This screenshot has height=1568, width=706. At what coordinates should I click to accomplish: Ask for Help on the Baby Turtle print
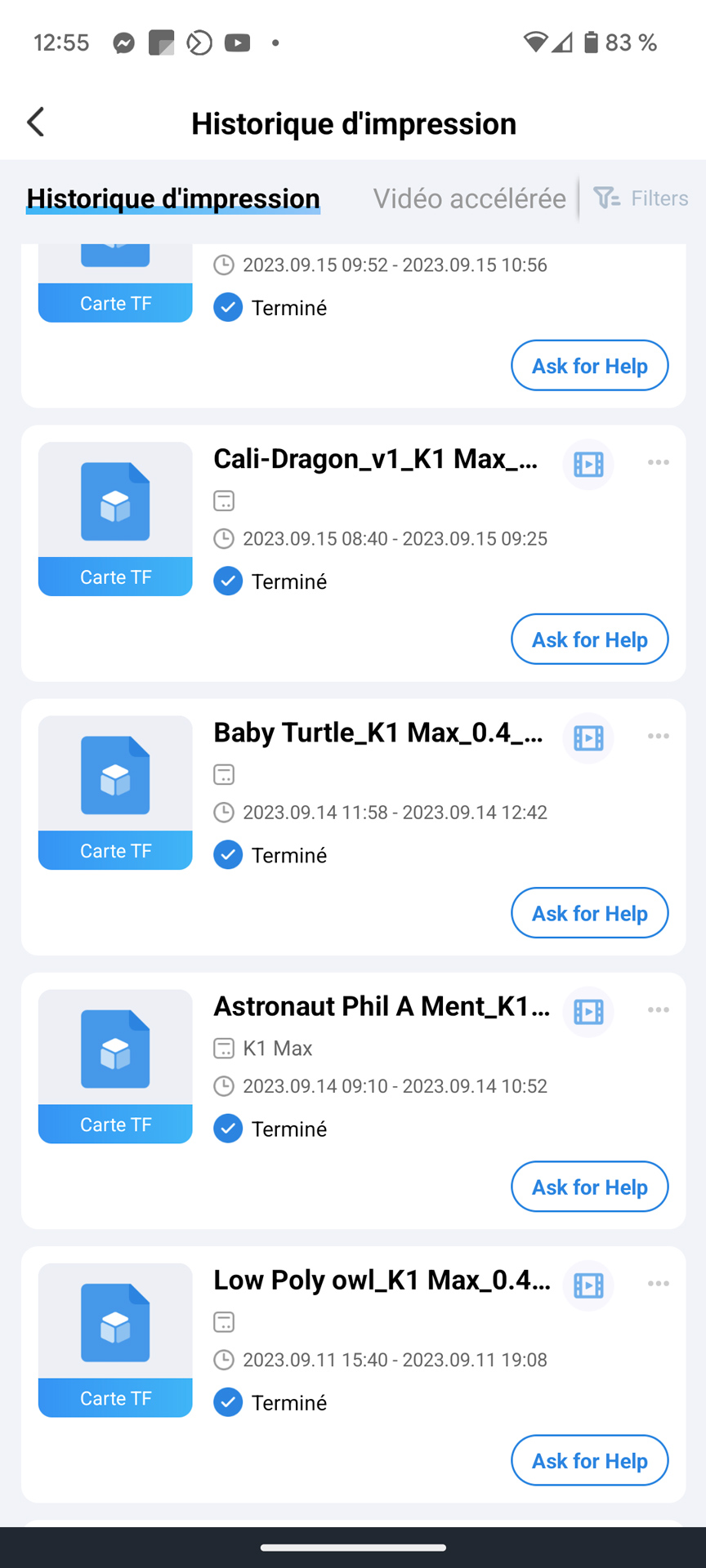(x=590, y=913)
